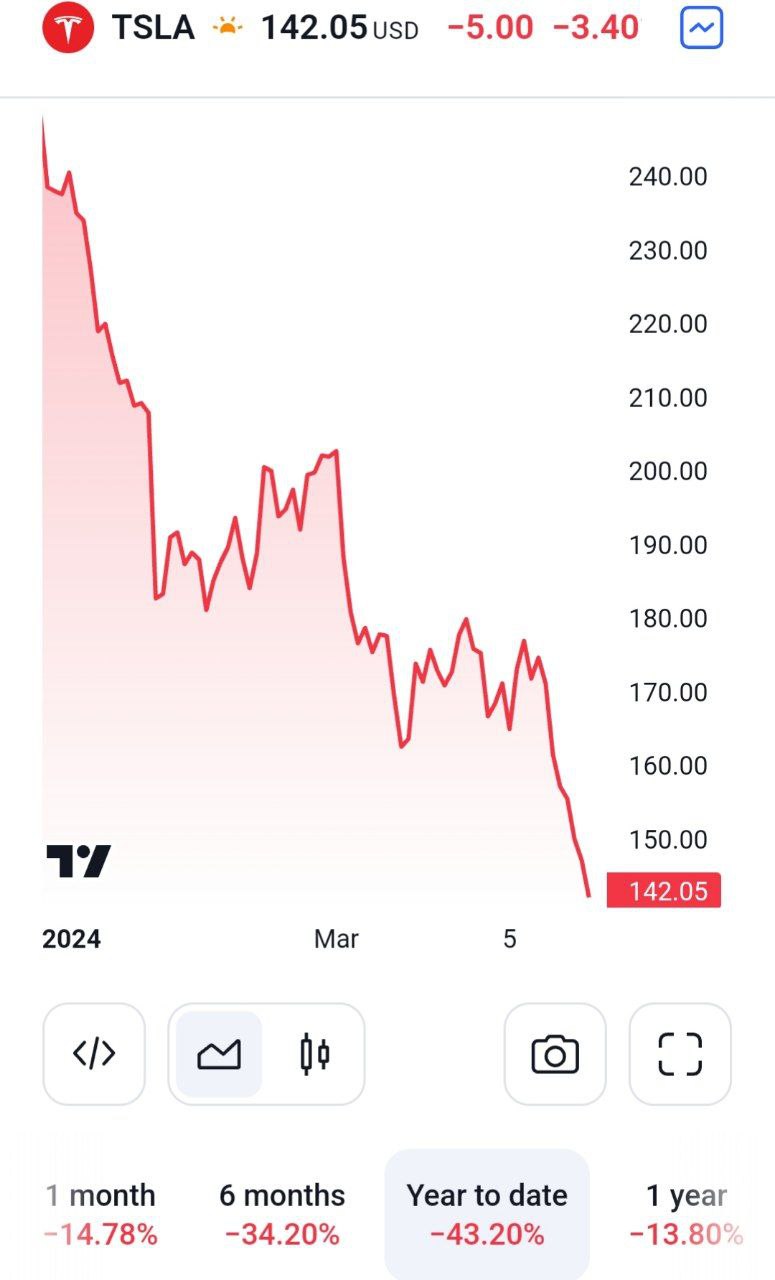The width and height of the screenshot is (775, 1280).
Task: Select the 1 month range
Action: 101,1214
